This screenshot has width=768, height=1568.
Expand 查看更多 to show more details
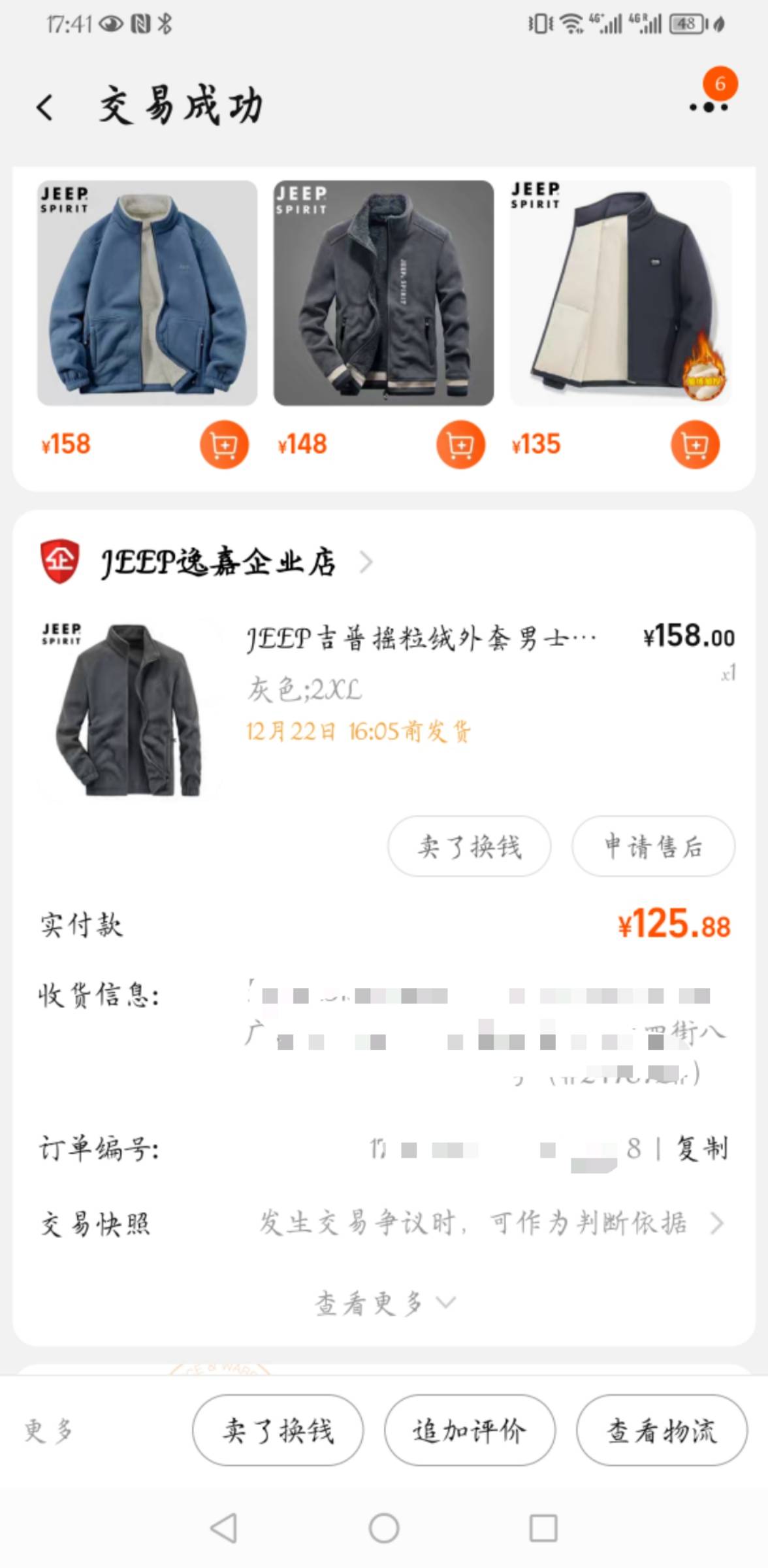coord(383,1304)
